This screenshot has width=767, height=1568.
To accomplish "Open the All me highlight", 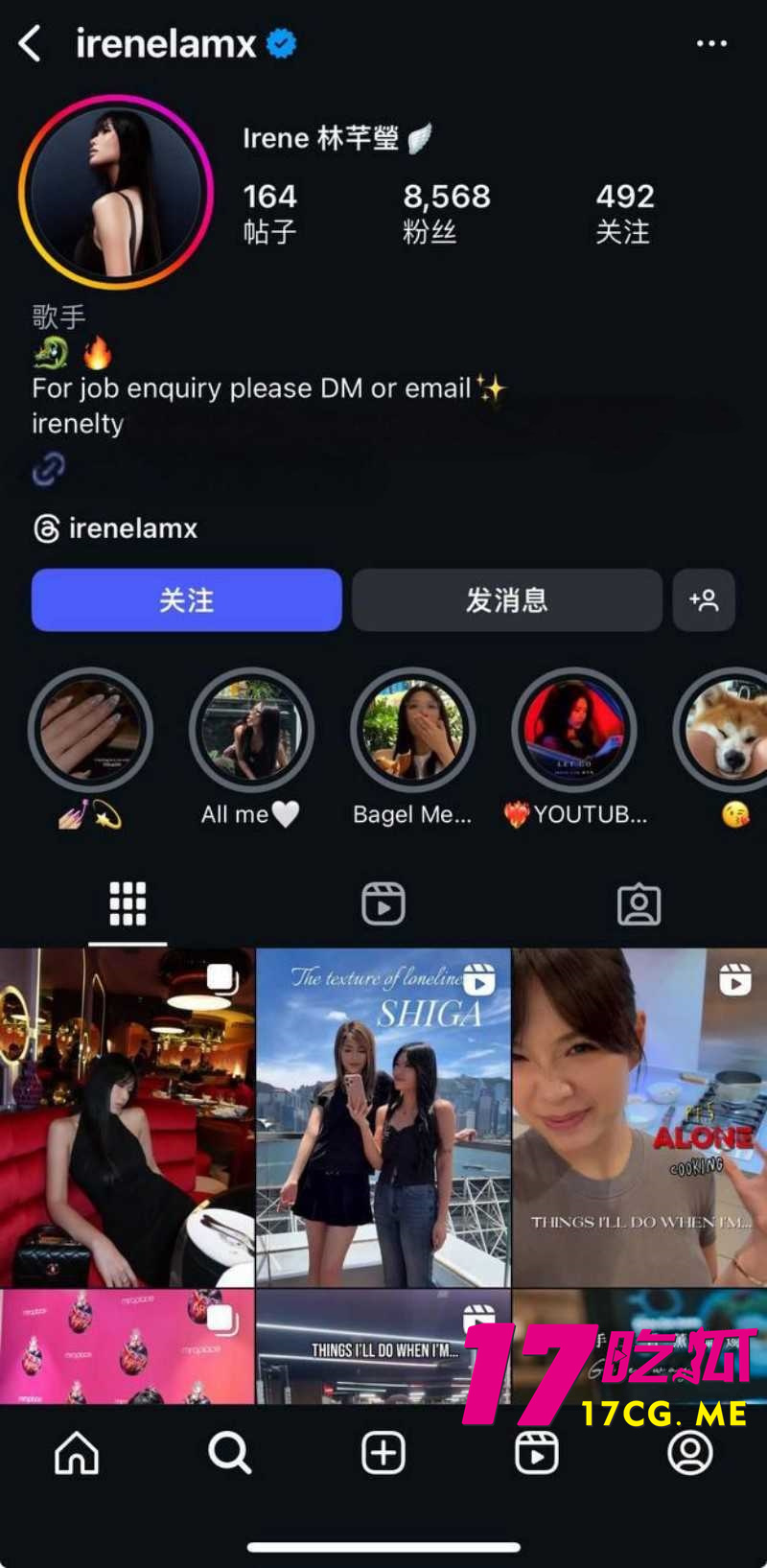I will click(x=251, y=730).
